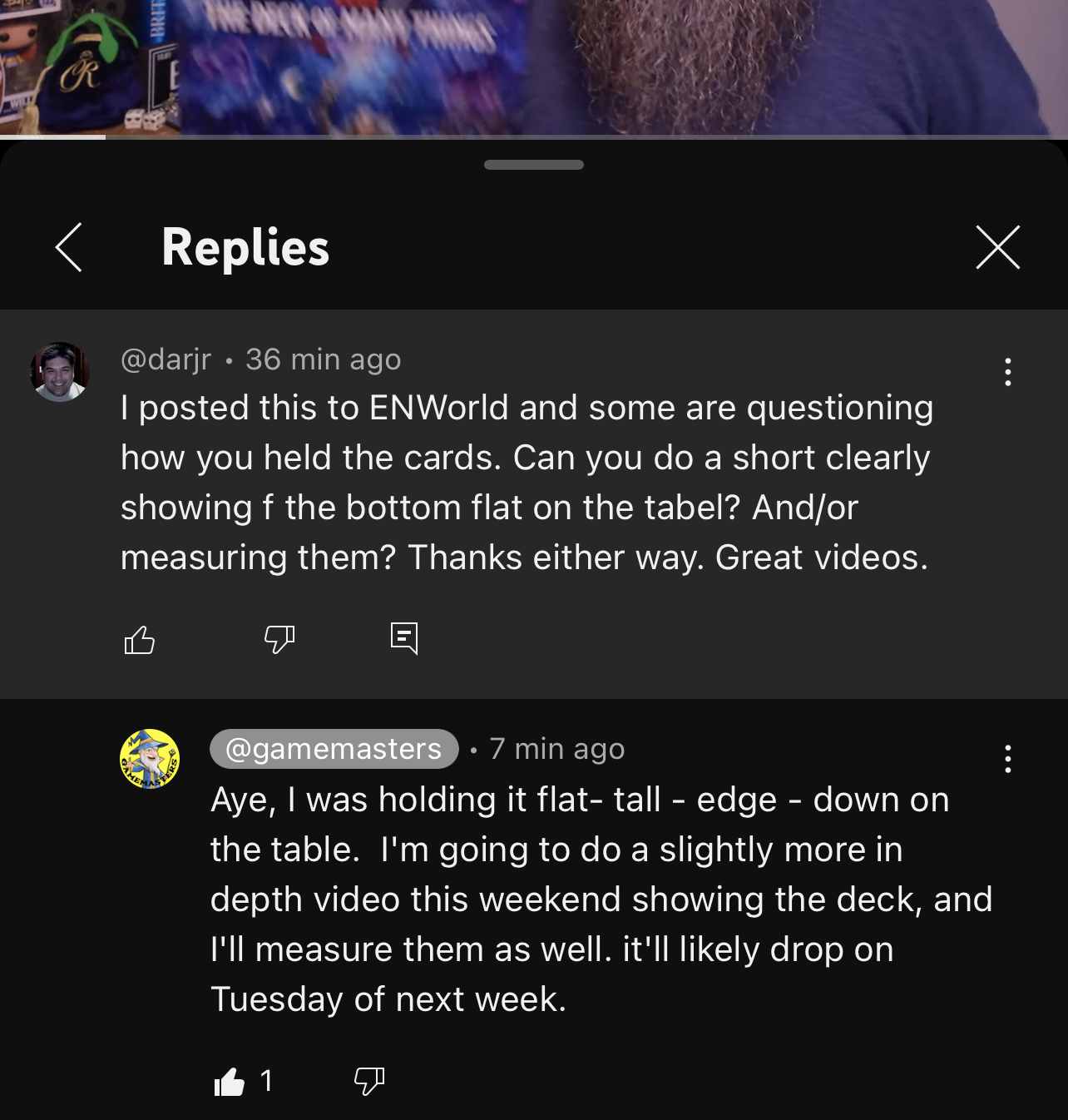
Task: Open the overflow menu on @darjr's comment
Action: tap(1007, 372)
